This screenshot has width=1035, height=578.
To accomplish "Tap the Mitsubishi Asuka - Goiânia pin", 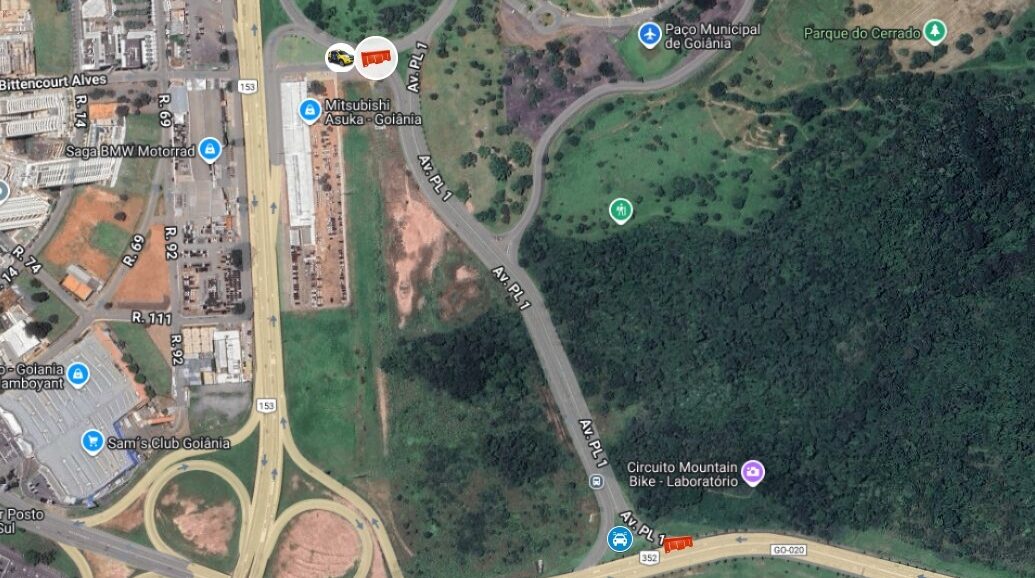I will tap(311, 109).
